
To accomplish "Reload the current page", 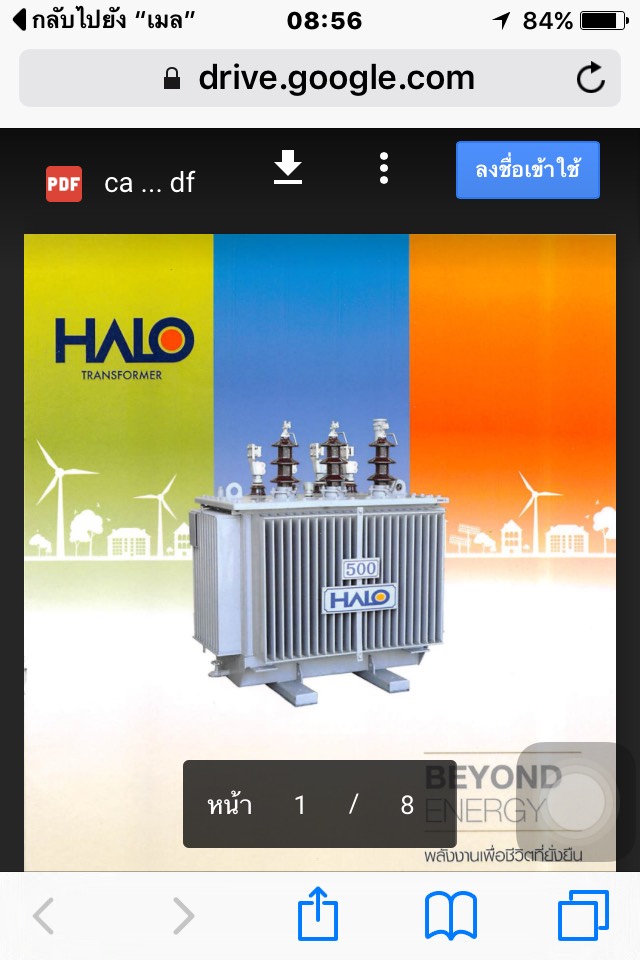I will 591,78.
